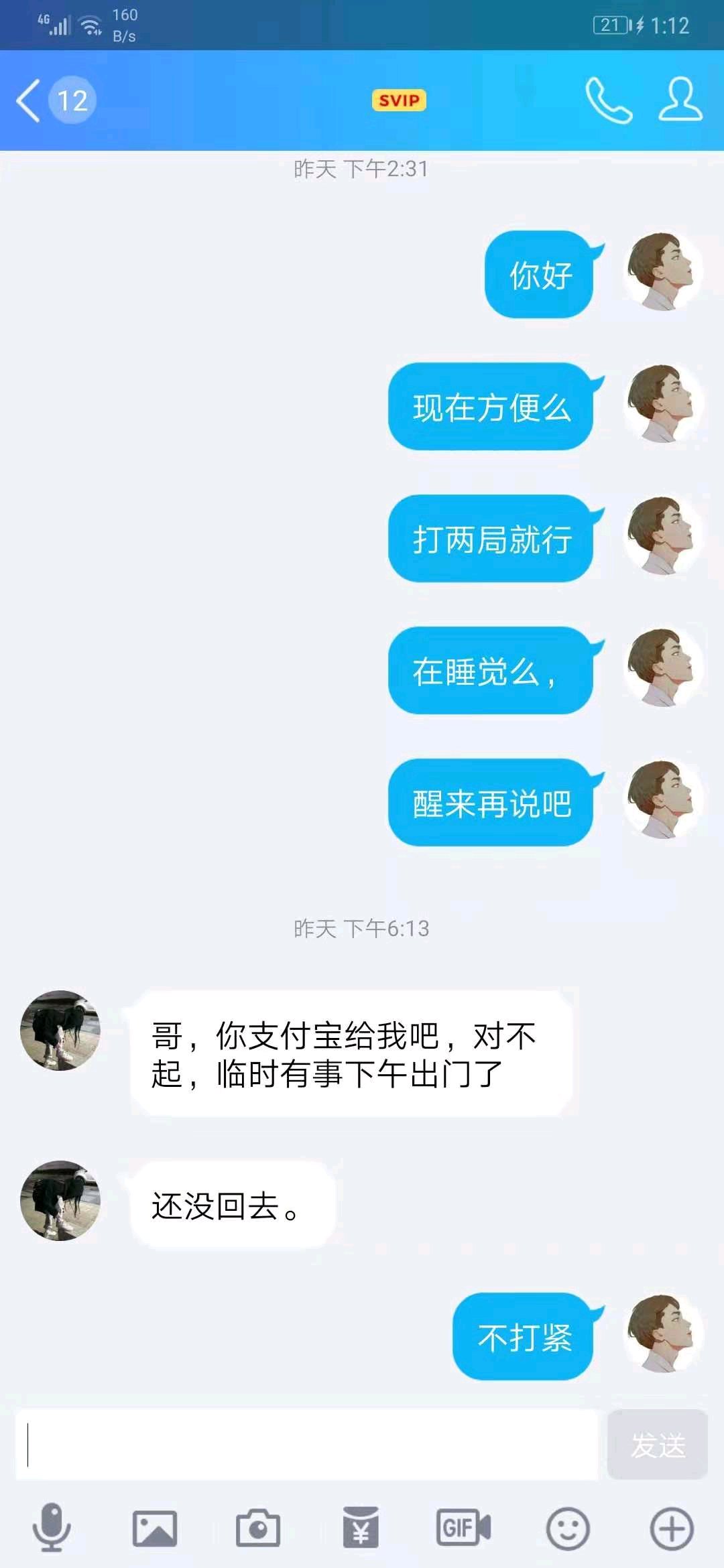Open the GIF video option

coord(464,1528)
